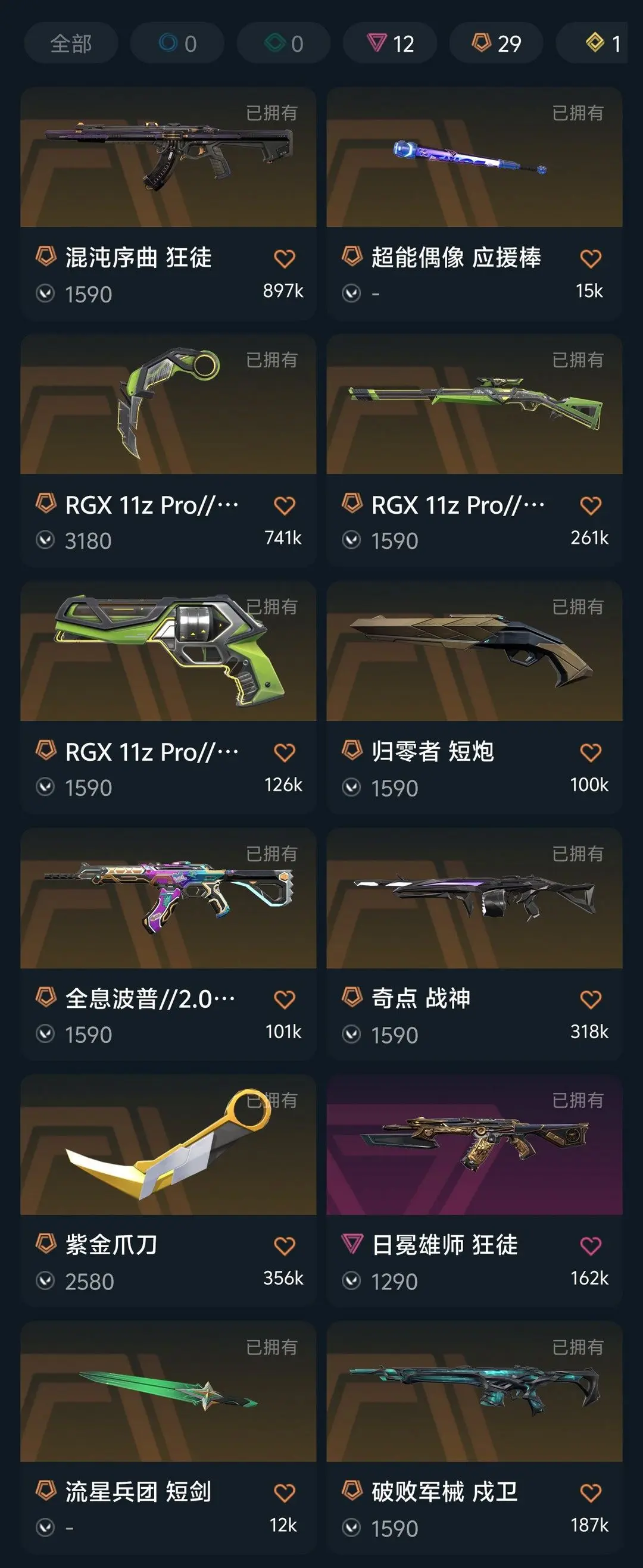The image size is (643, 1568).
Task: Open the 日冕雄师 狂徒 skin card
Action: click(x=474, y=1145)
